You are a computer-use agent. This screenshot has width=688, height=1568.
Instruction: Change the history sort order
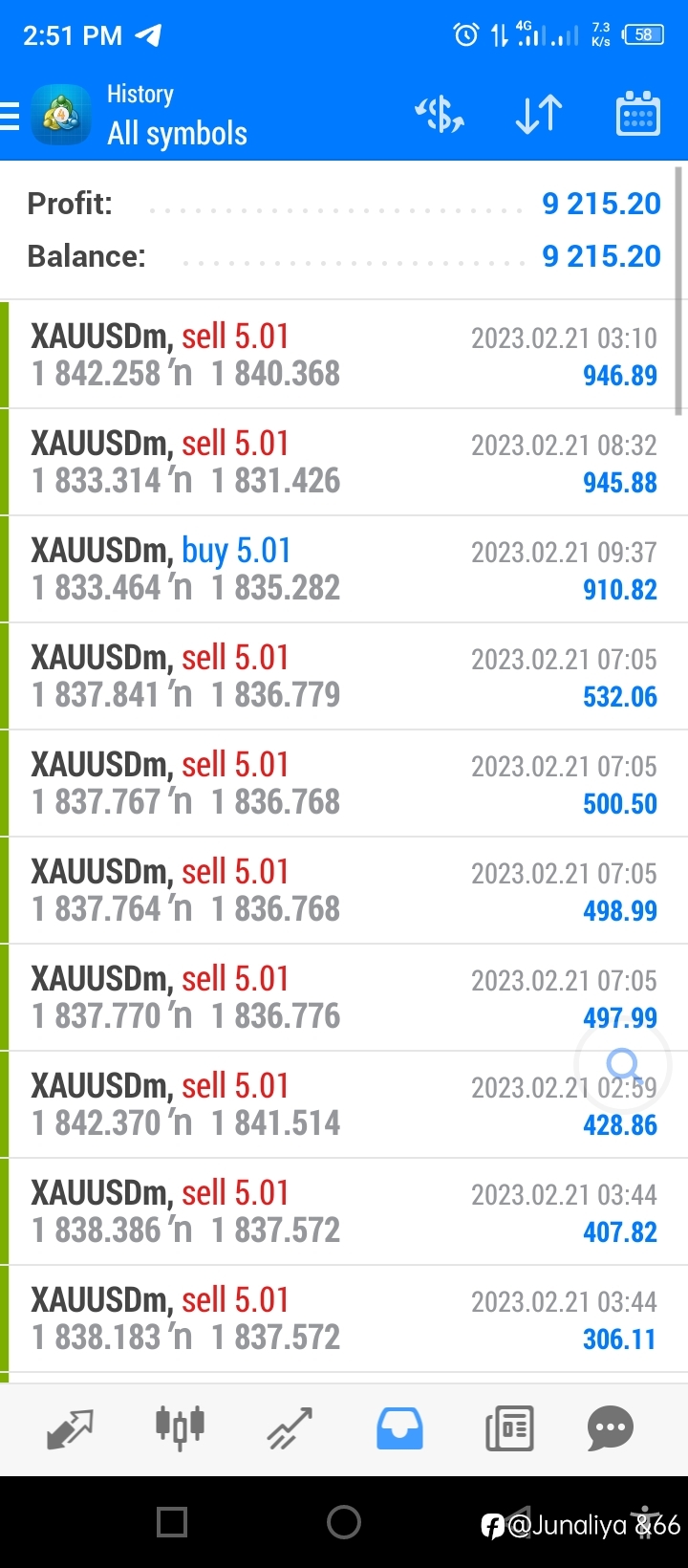(x=538, y=115)
